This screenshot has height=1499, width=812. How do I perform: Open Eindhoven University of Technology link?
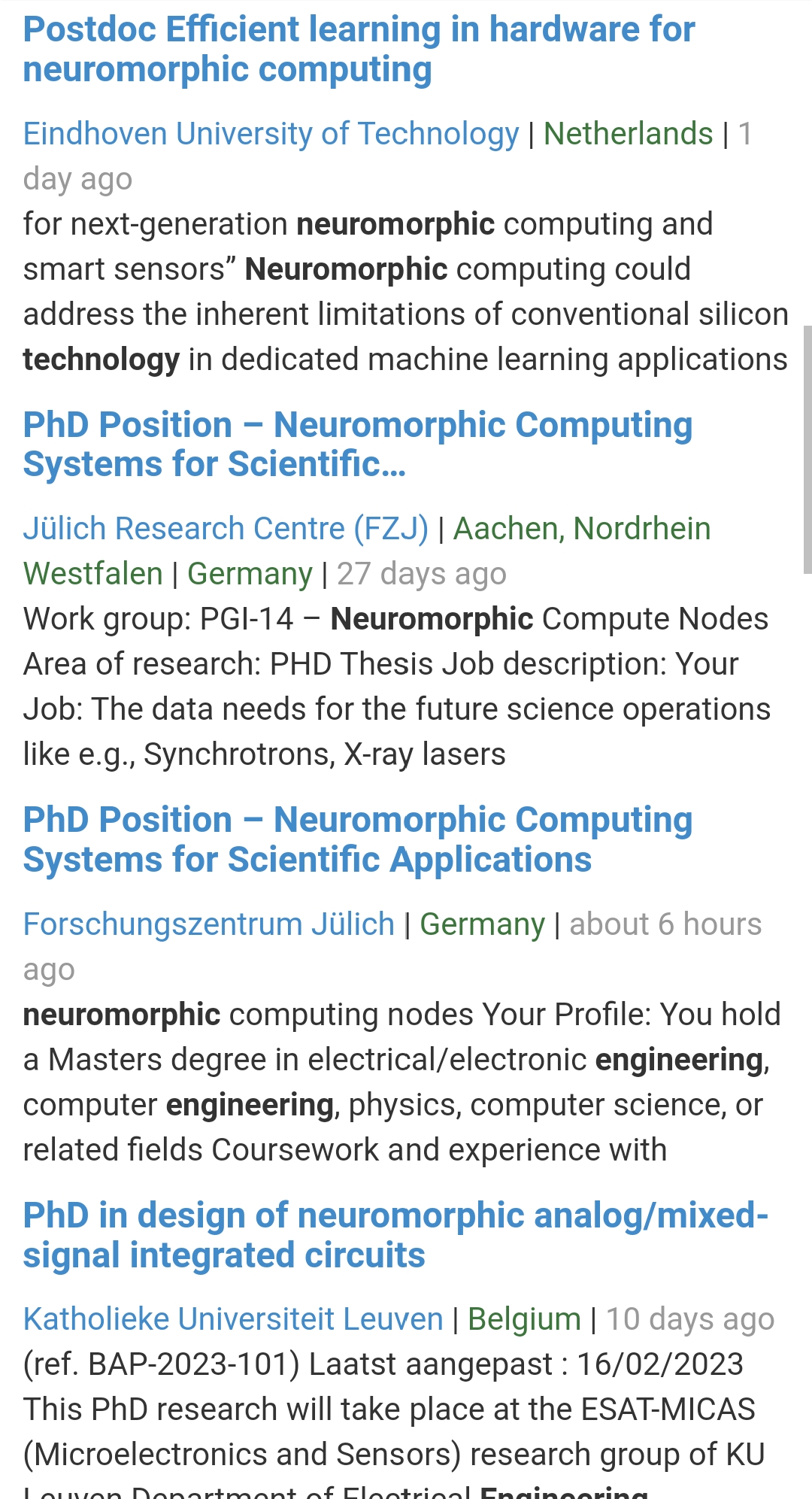tap(271, 134)
